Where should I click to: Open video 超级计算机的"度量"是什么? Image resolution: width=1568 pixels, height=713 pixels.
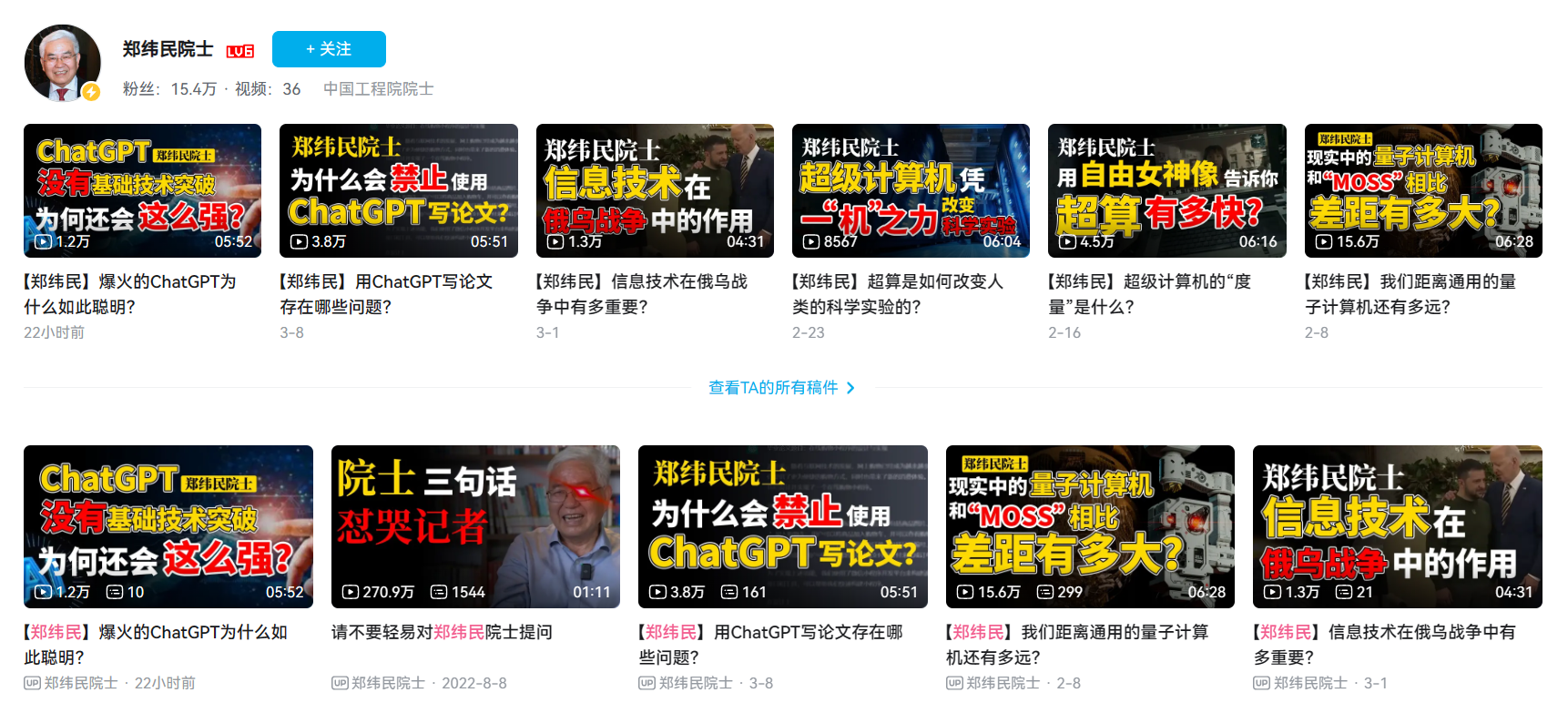coord(1166,191)
